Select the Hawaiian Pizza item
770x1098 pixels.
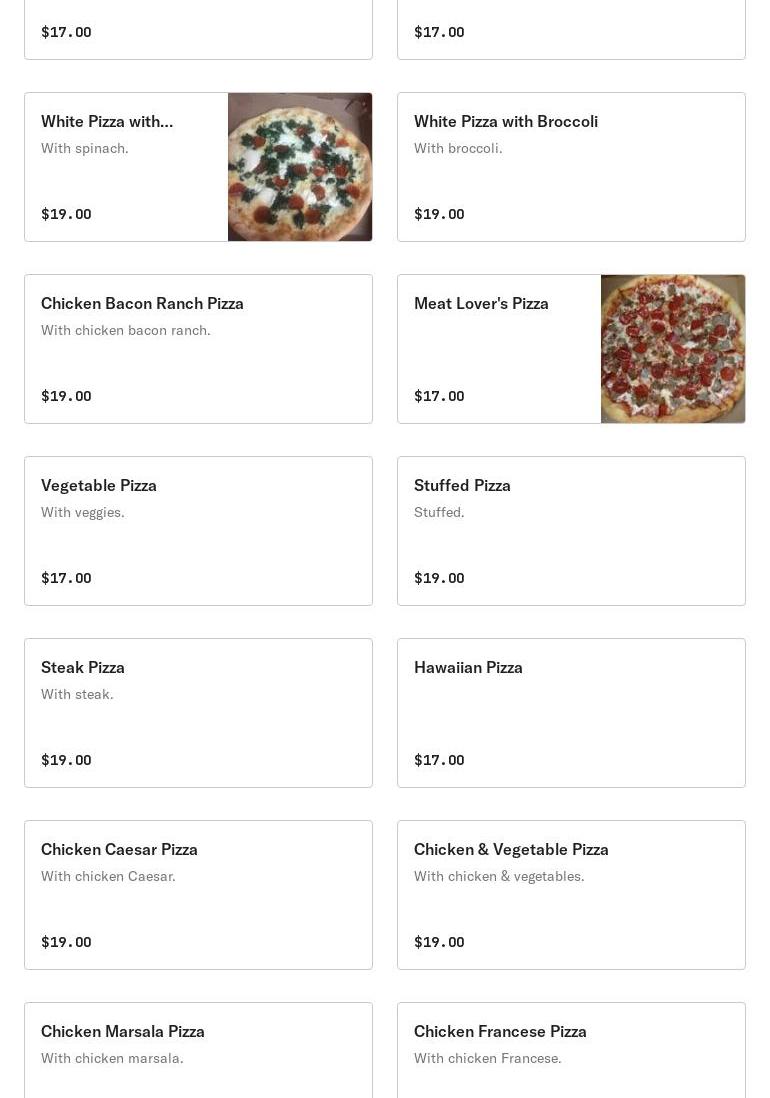pyautogui.click(x=571, y=713)
